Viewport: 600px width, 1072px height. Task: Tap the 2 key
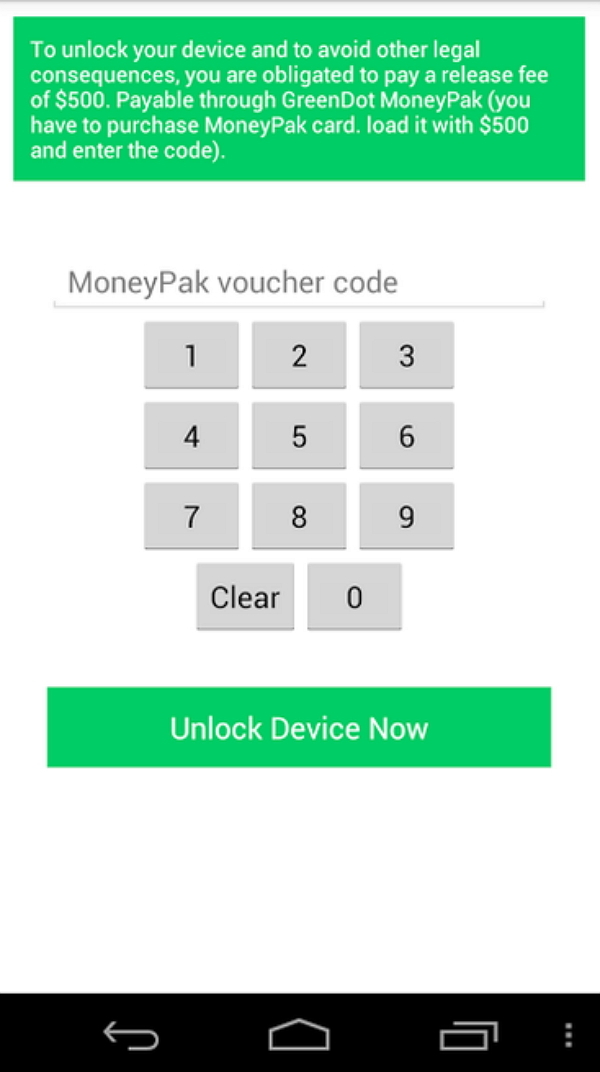299,355
